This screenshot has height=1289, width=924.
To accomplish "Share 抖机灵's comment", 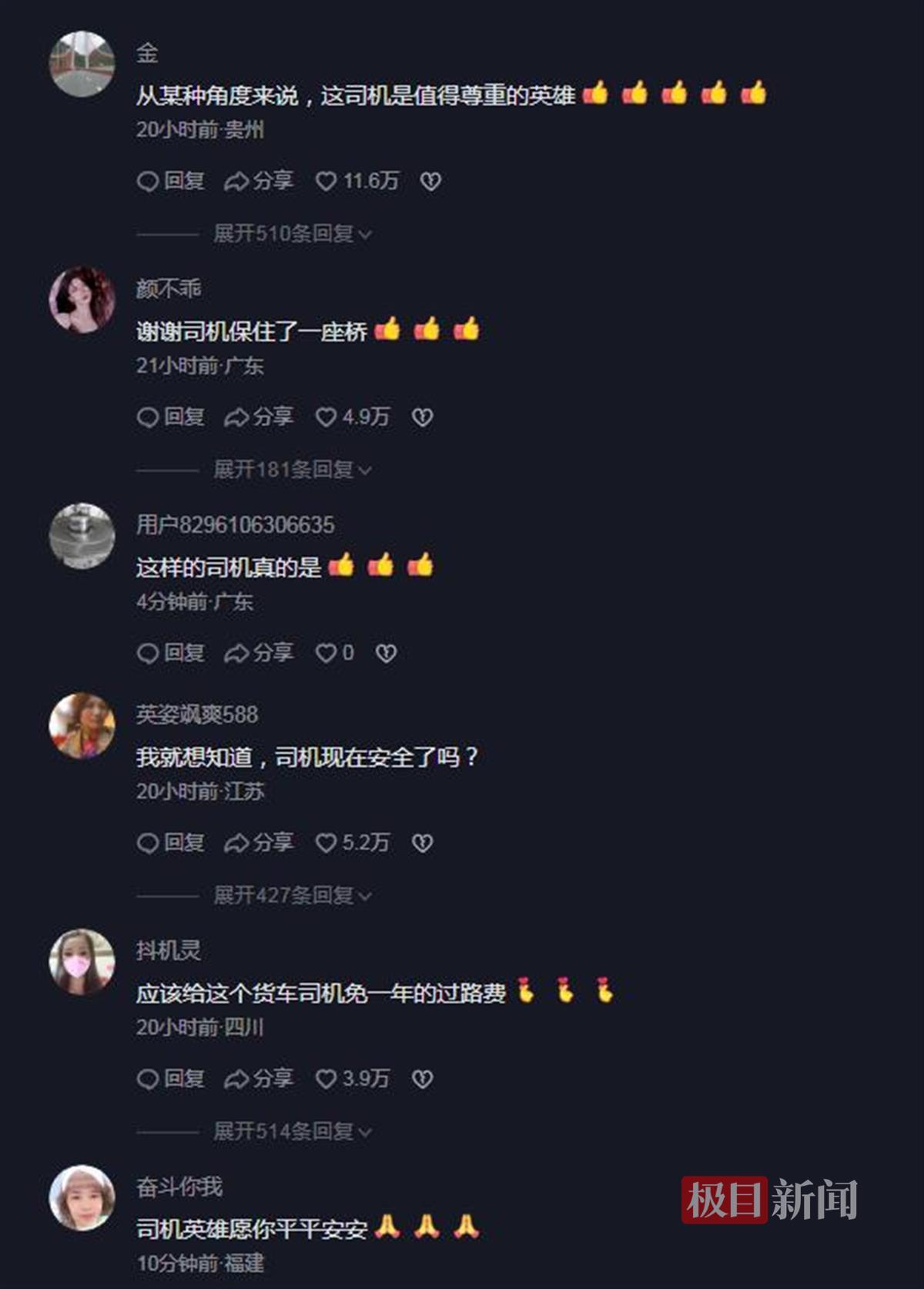I will (x=259, y=1079).
